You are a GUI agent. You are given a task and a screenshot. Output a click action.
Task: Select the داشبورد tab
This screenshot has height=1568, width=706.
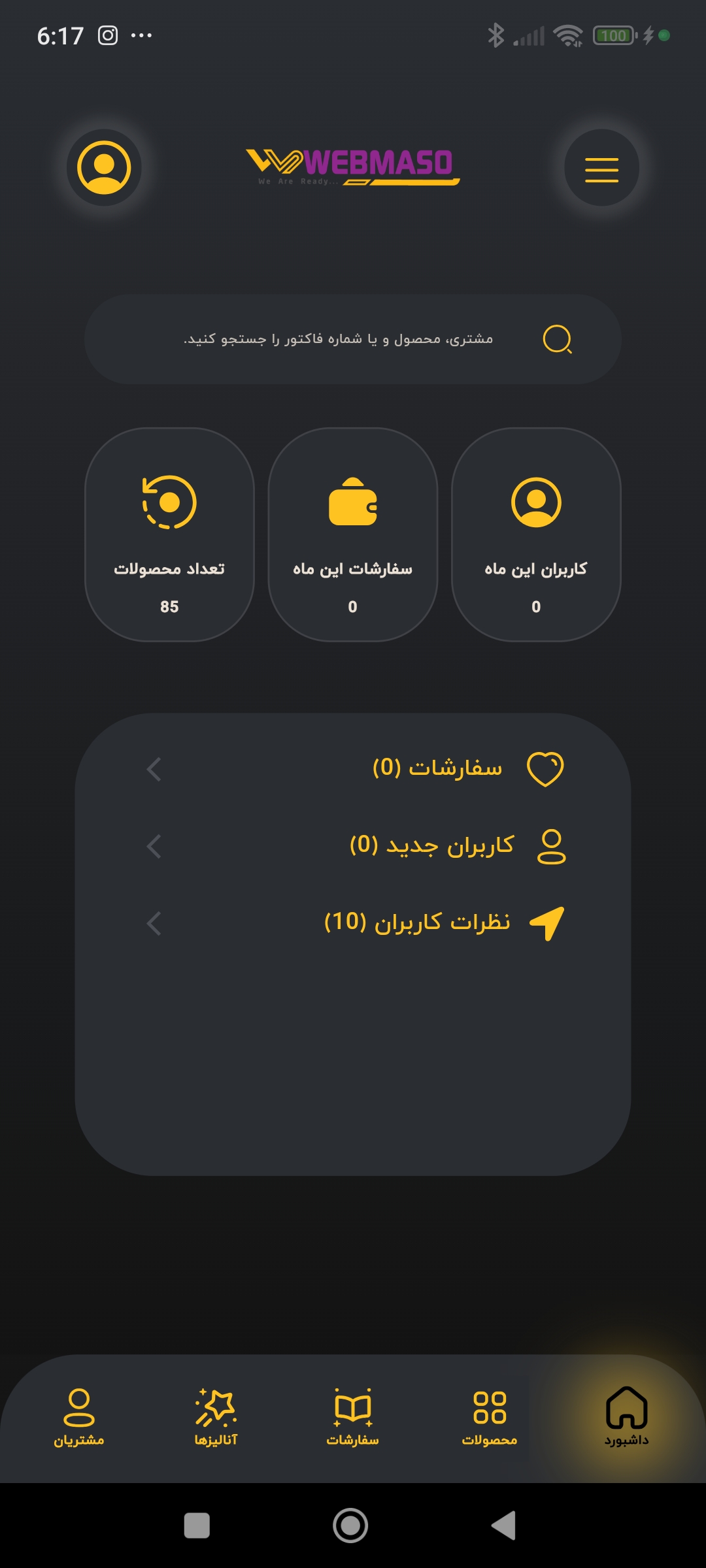626,1416
